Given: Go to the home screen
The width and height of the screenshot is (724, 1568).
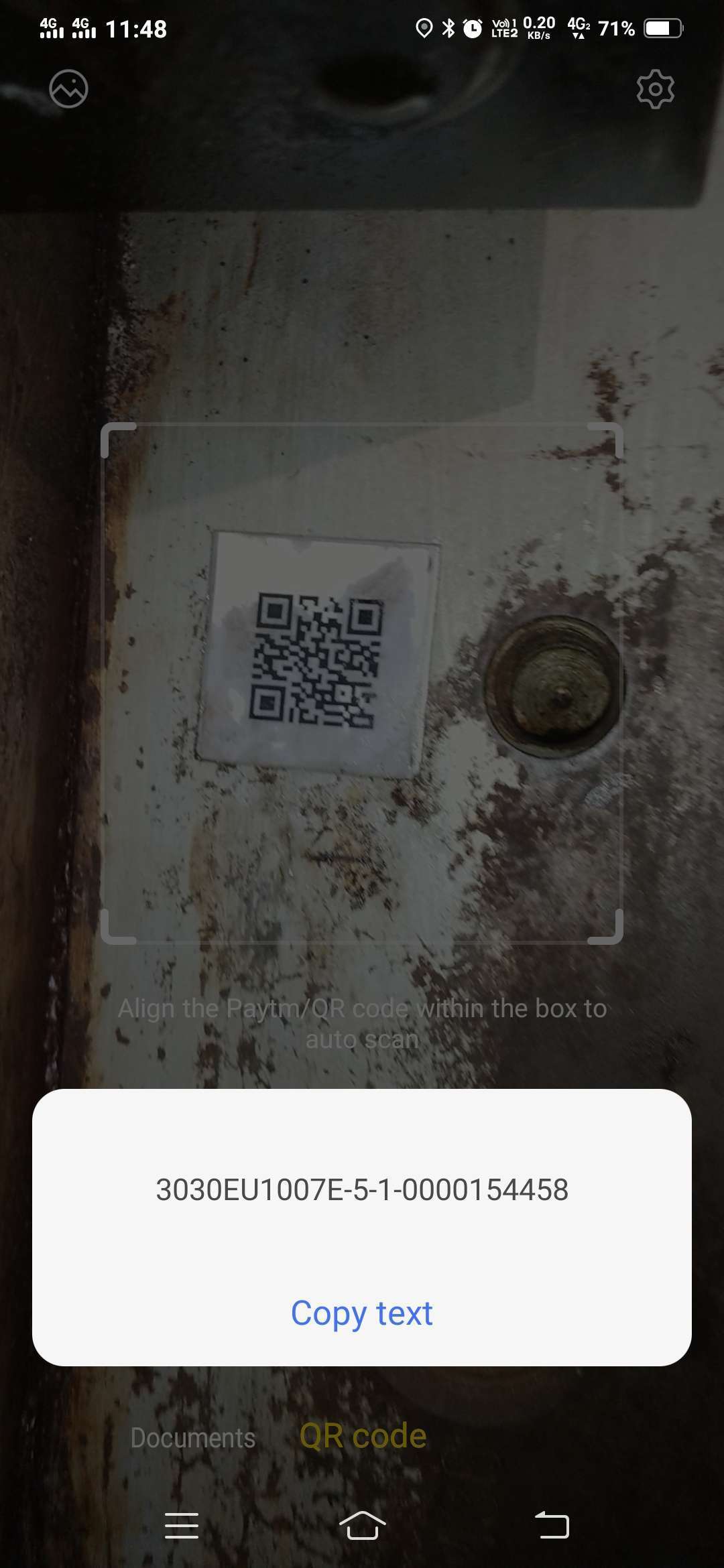Looking at the screenshot, I should coord(362,1525).
